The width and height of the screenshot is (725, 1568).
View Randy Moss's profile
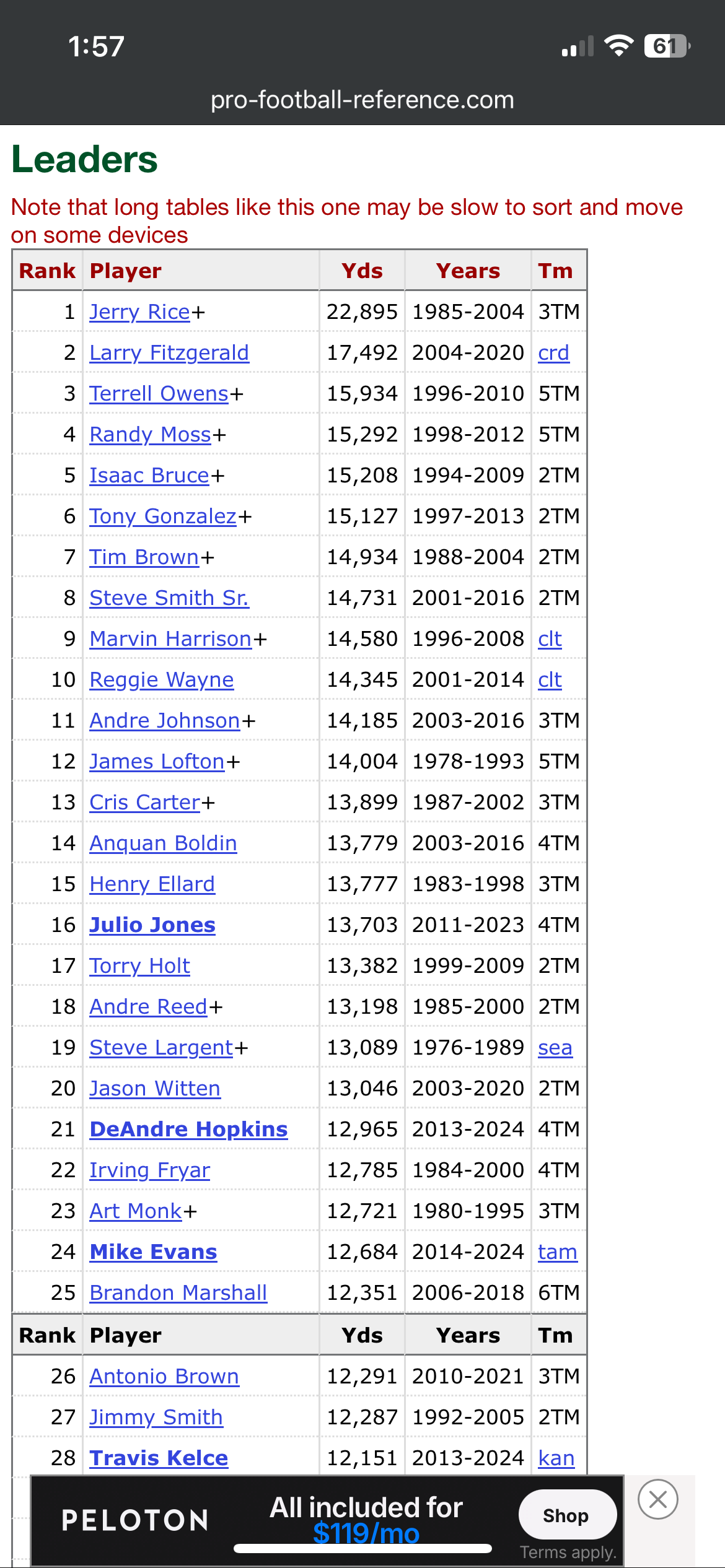[151, 435]
